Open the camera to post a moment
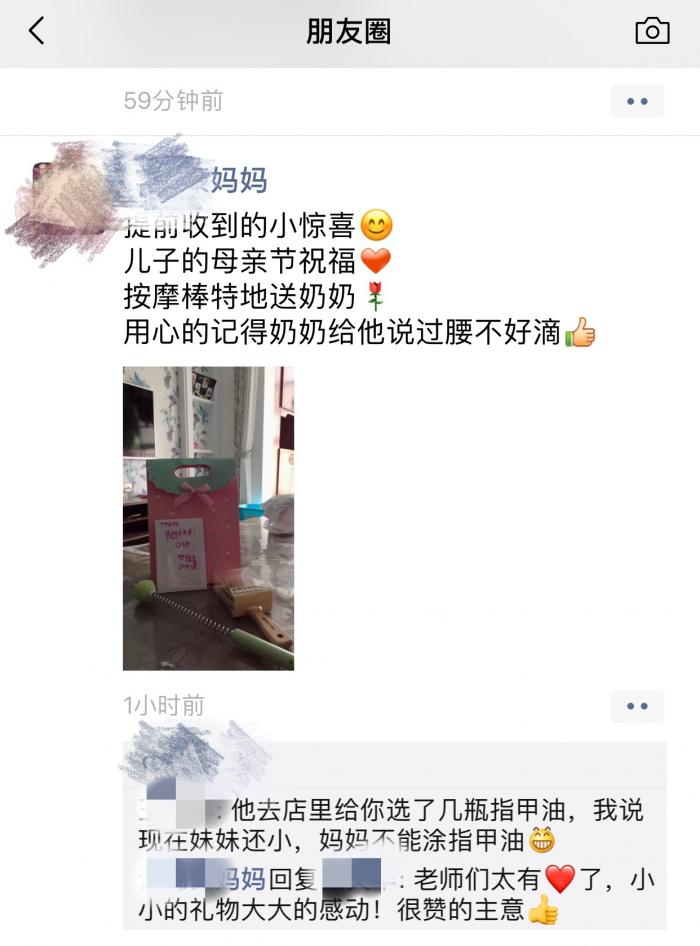 click(x=652, y=32)
